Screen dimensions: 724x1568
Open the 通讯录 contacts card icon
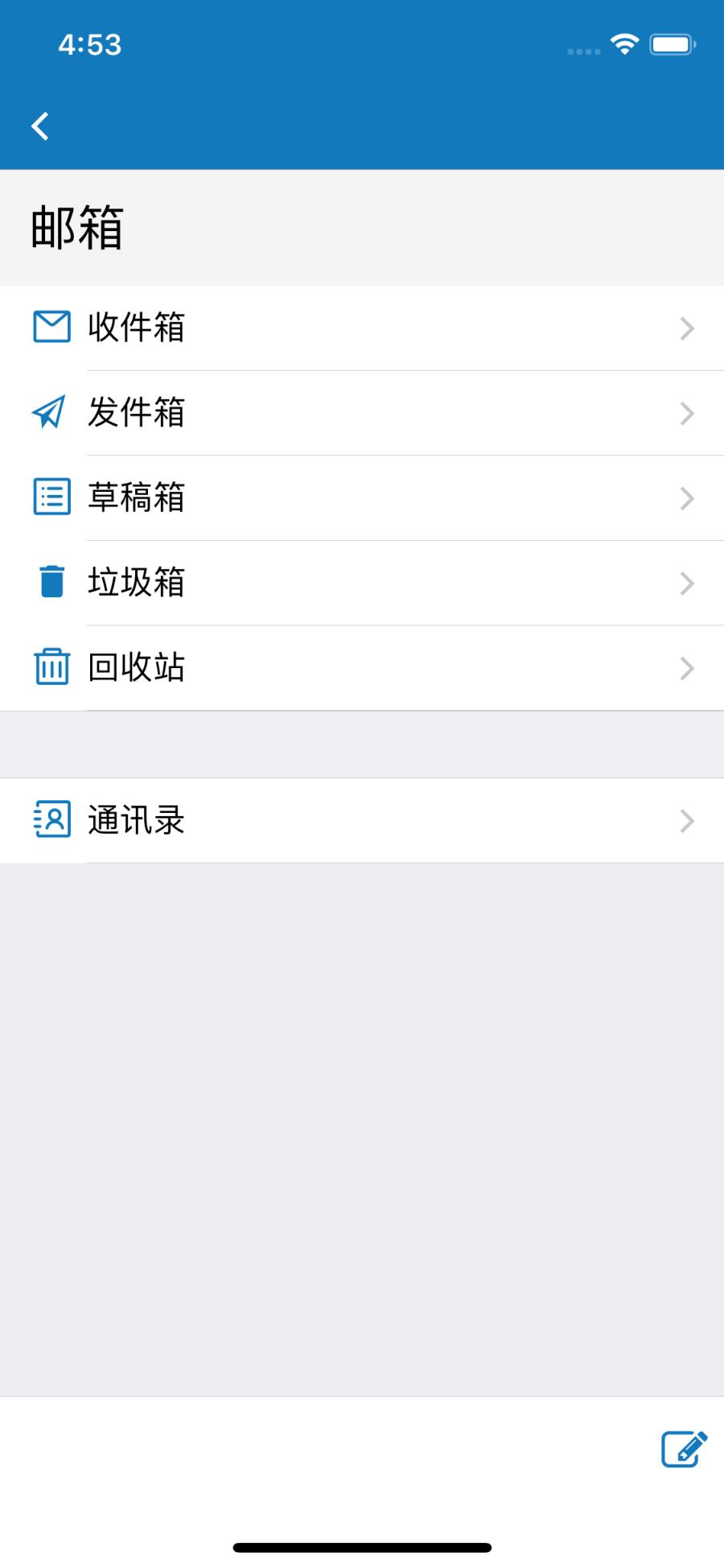pos(51,821)
